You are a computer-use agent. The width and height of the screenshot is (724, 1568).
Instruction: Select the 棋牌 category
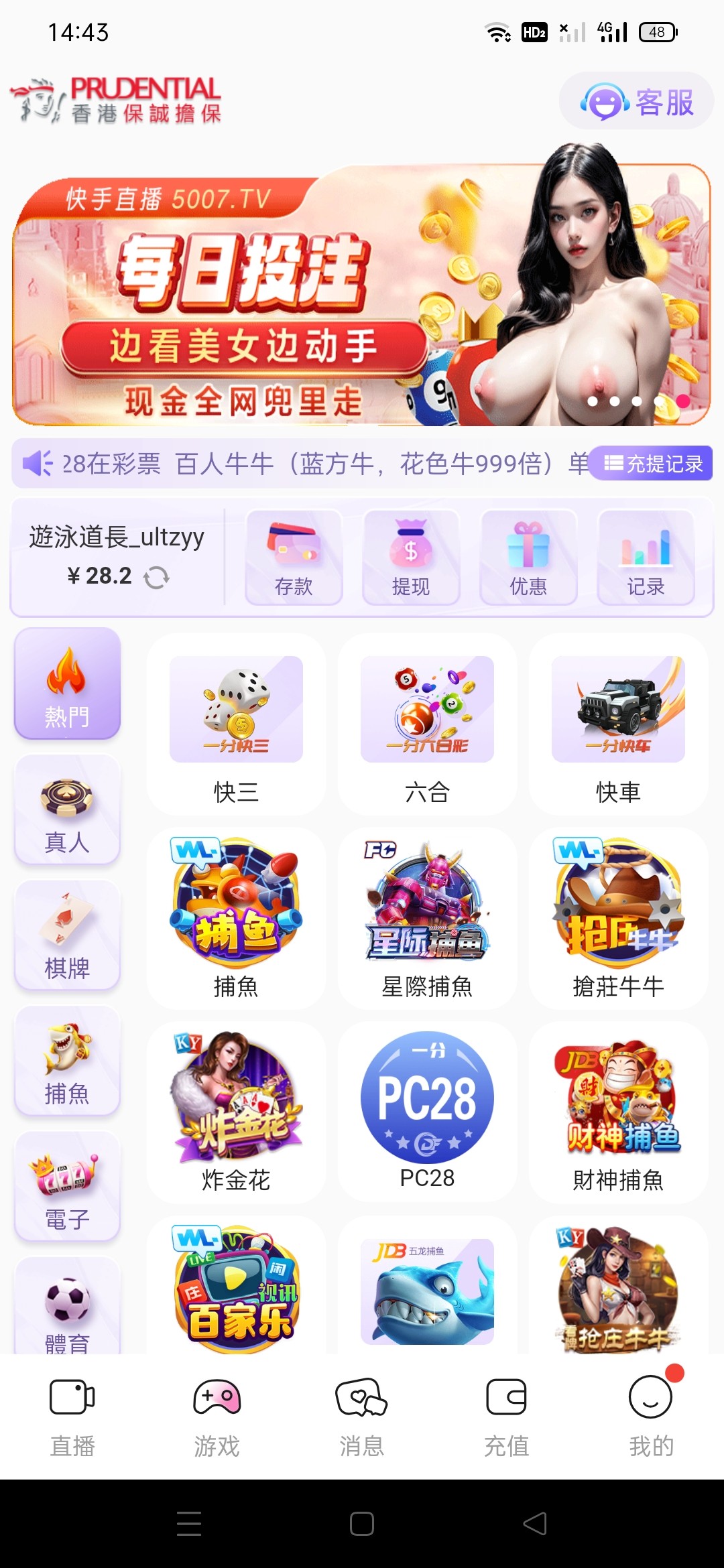pos(67,935)
